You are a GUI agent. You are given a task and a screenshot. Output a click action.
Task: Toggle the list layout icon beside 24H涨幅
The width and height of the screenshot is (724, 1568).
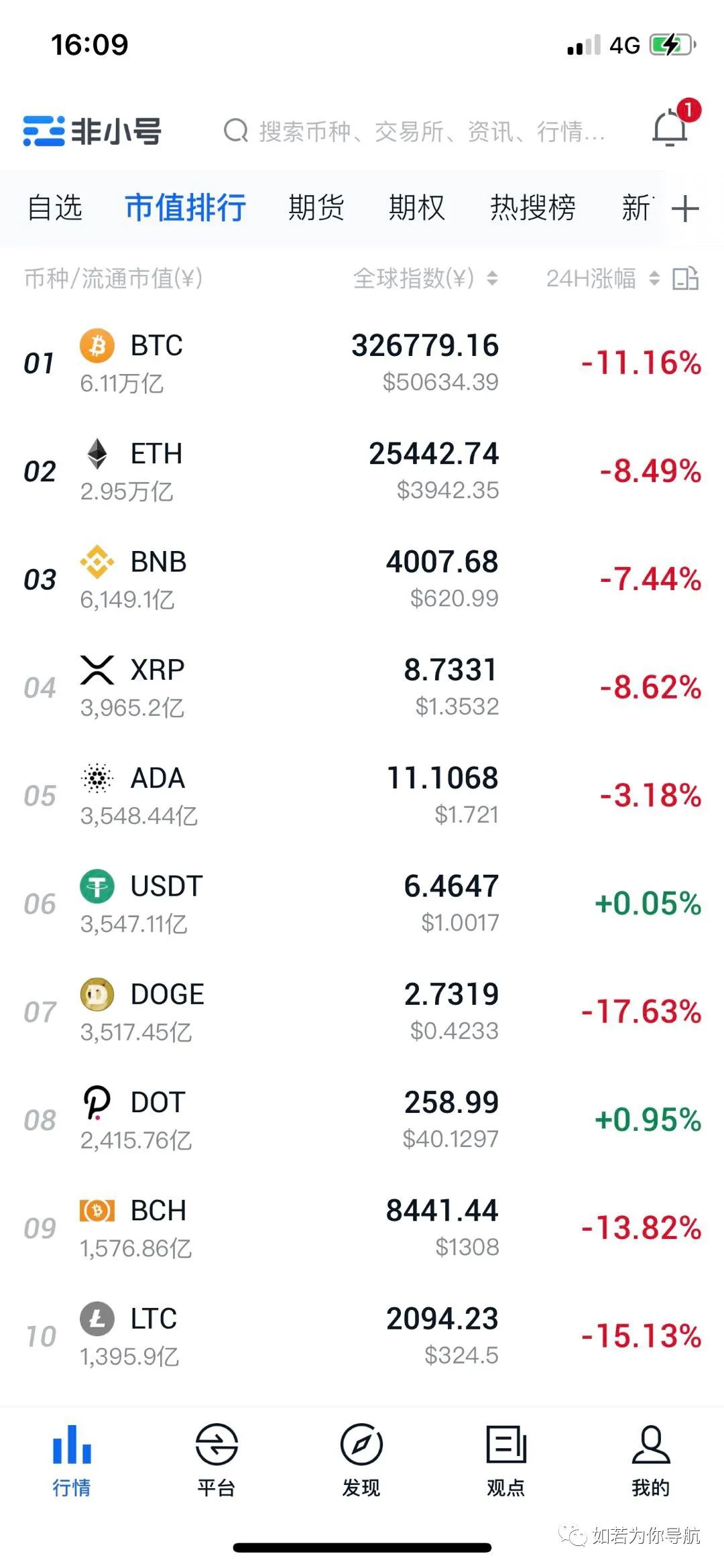point(685,278)
